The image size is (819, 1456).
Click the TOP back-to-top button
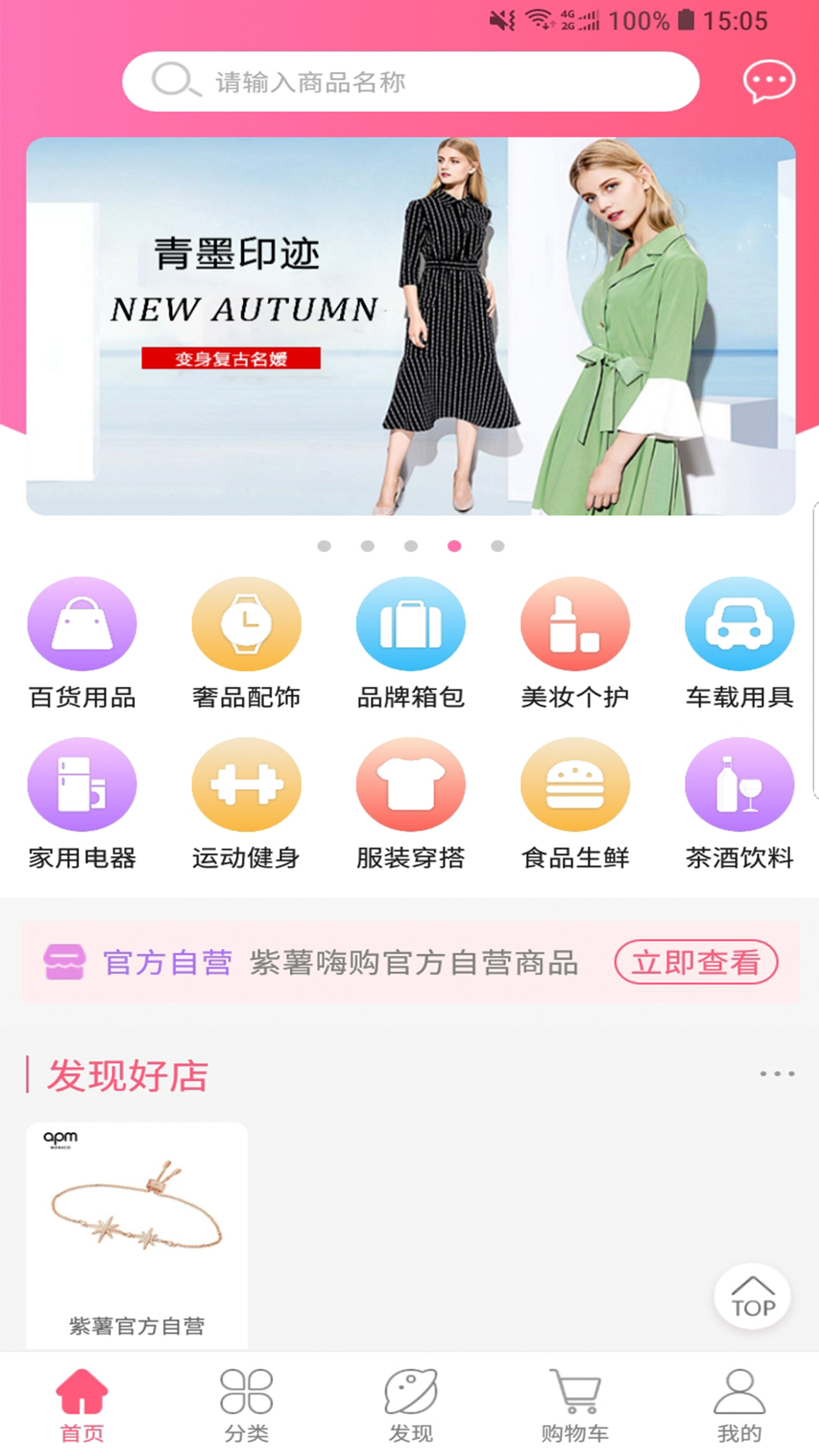[x=752, y=1297]
